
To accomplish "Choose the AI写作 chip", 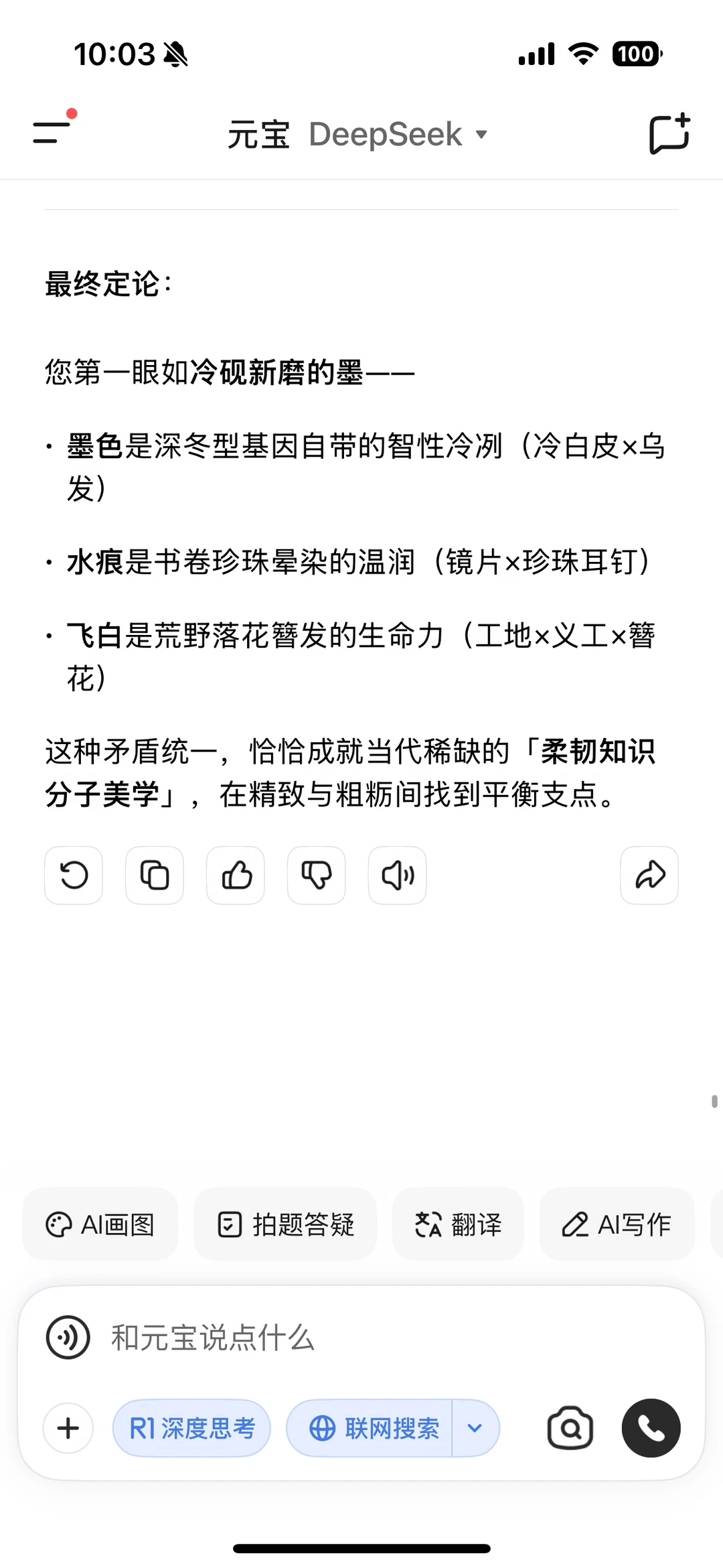I will coord(617,1224).
